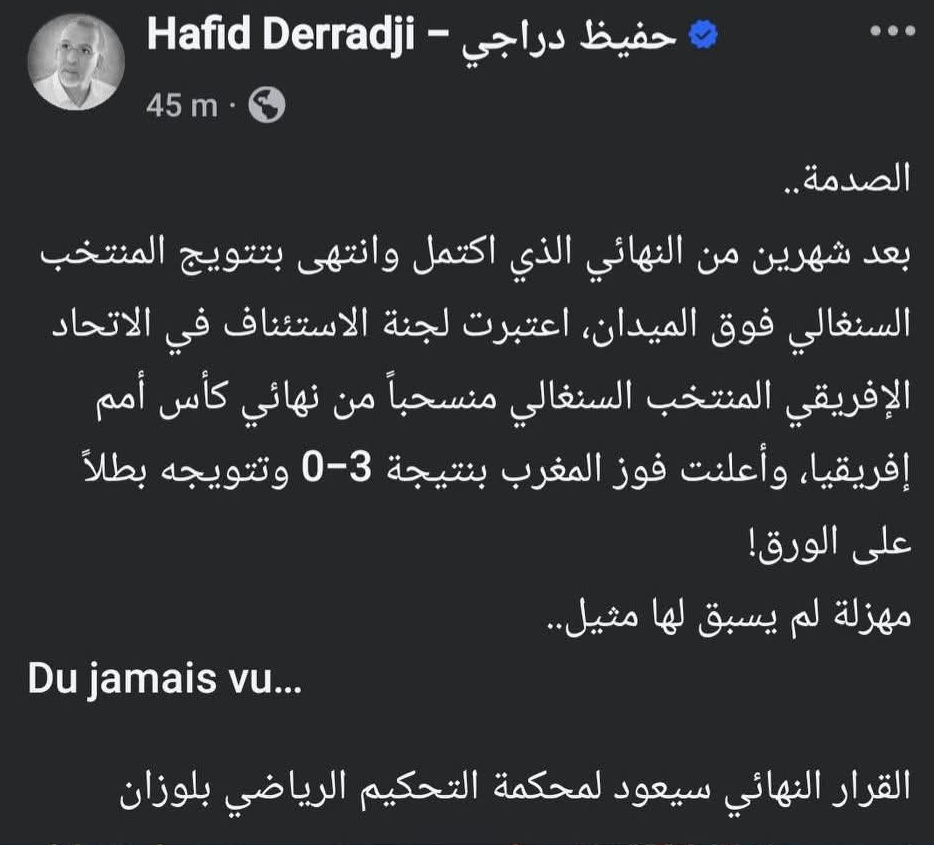Viewport: 934px width, 845px height.
Task: Open Hafid Derradji's profile picture
Action: tap(76, 64)
